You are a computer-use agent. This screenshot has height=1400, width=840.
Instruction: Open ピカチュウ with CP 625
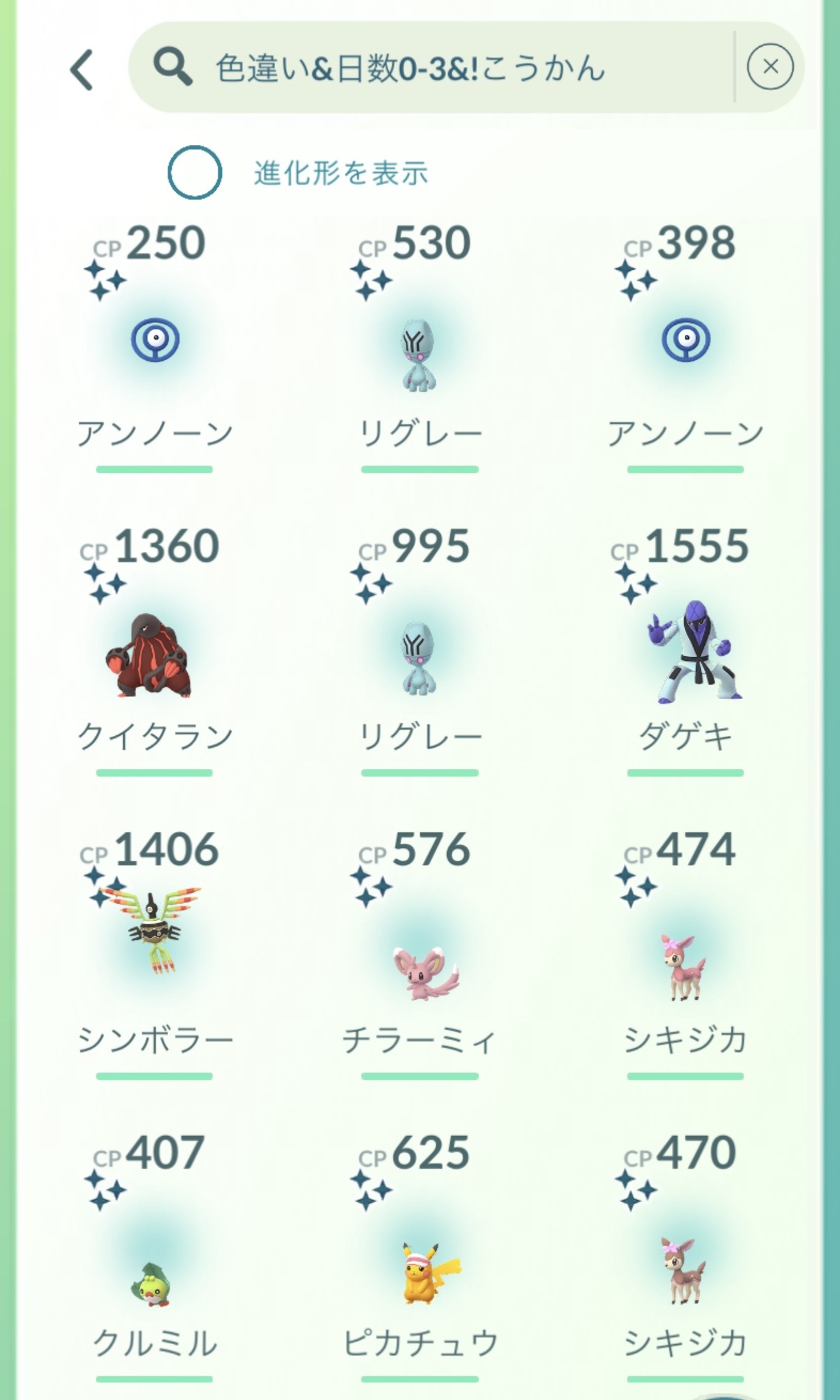(x=428, y=1272)
